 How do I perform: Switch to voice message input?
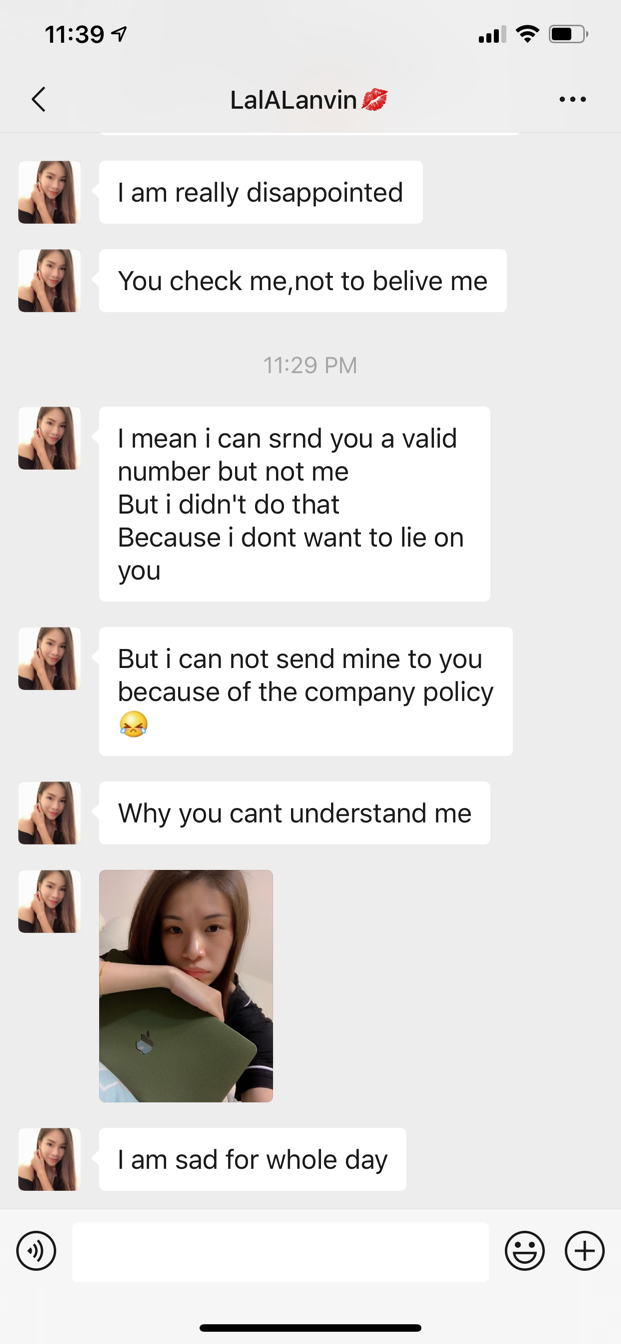pyautogui.click(x=36, y=1250)
